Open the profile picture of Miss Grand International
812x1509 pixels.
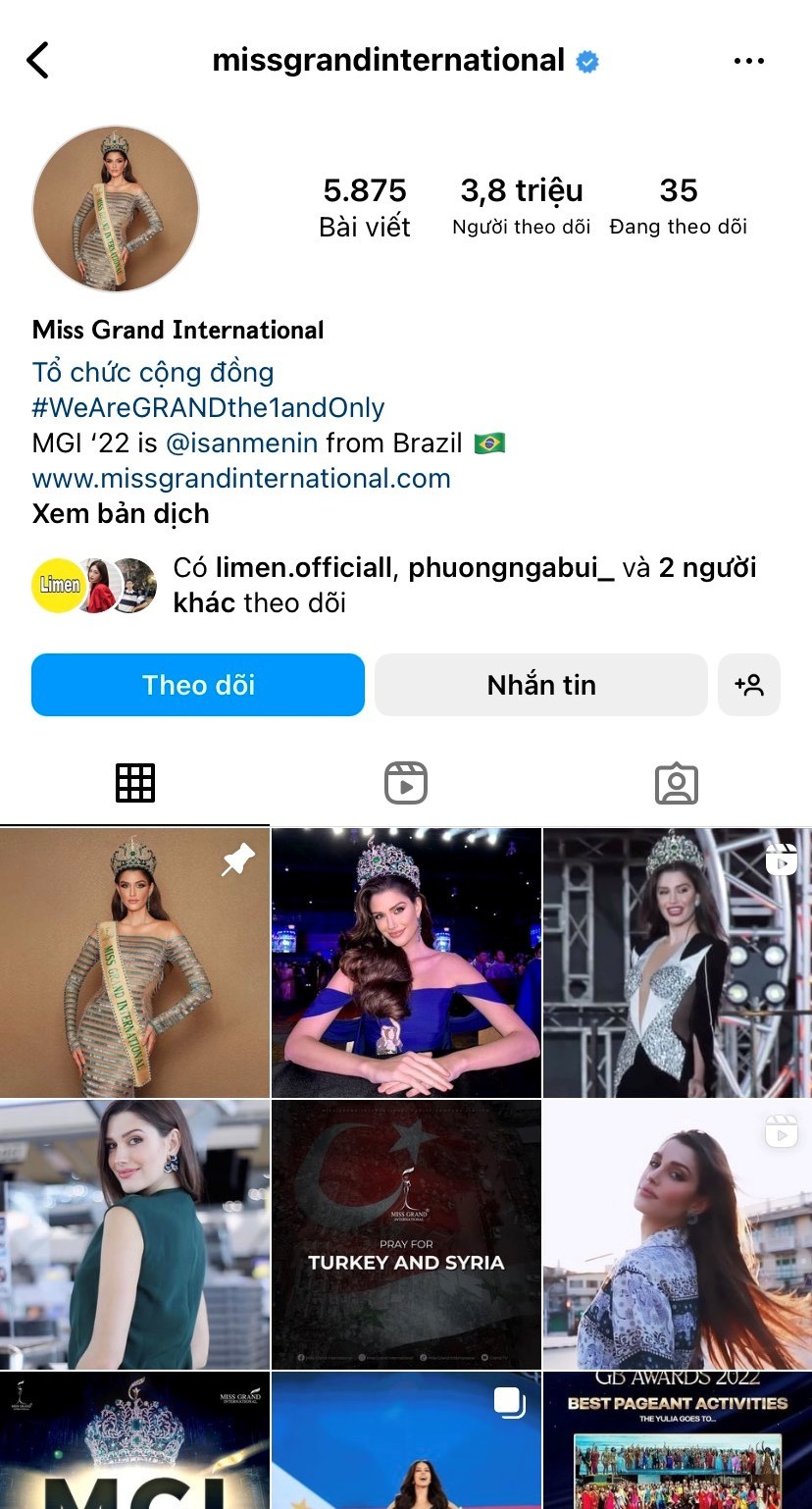(115, 208)
